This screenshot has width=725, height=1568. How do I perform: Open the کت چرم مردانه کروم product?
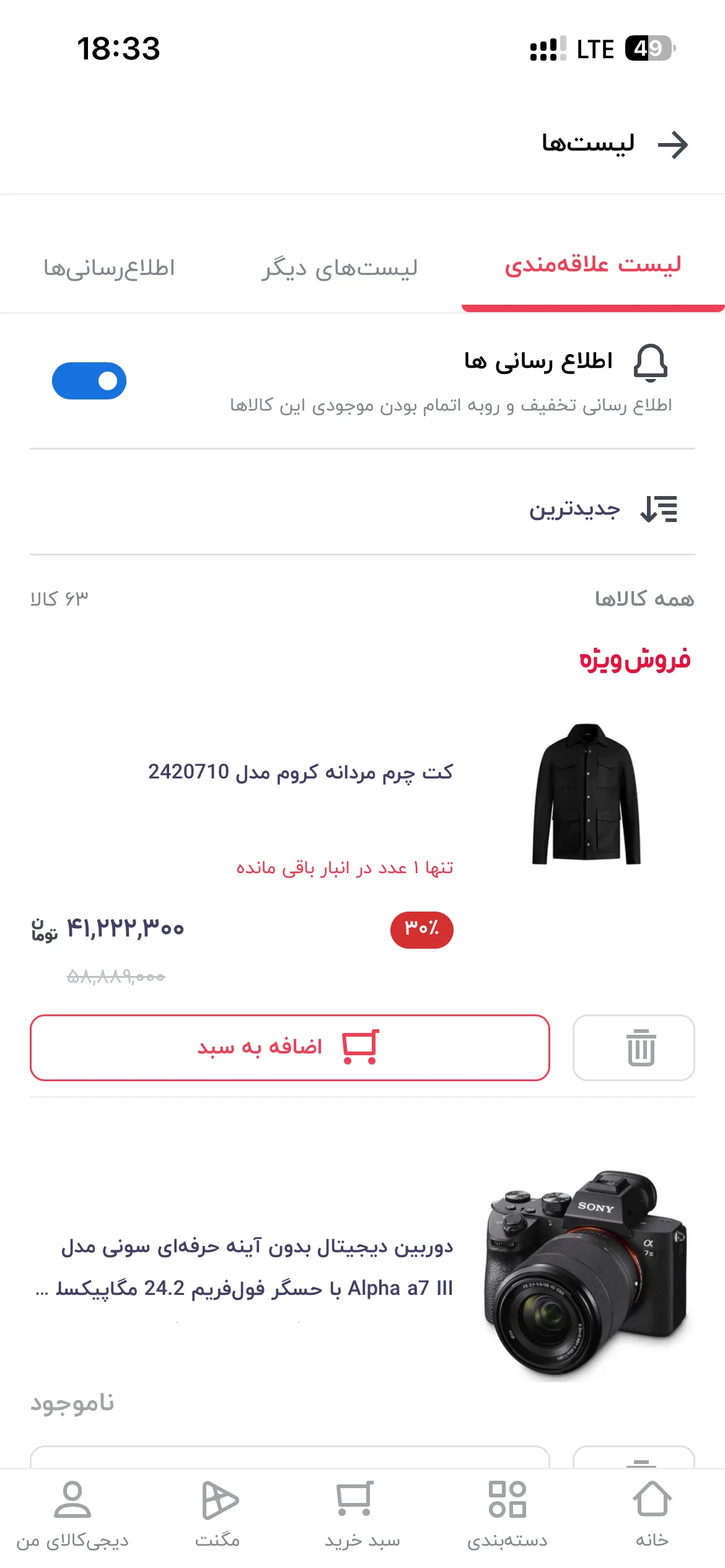[x=301, y=772]
